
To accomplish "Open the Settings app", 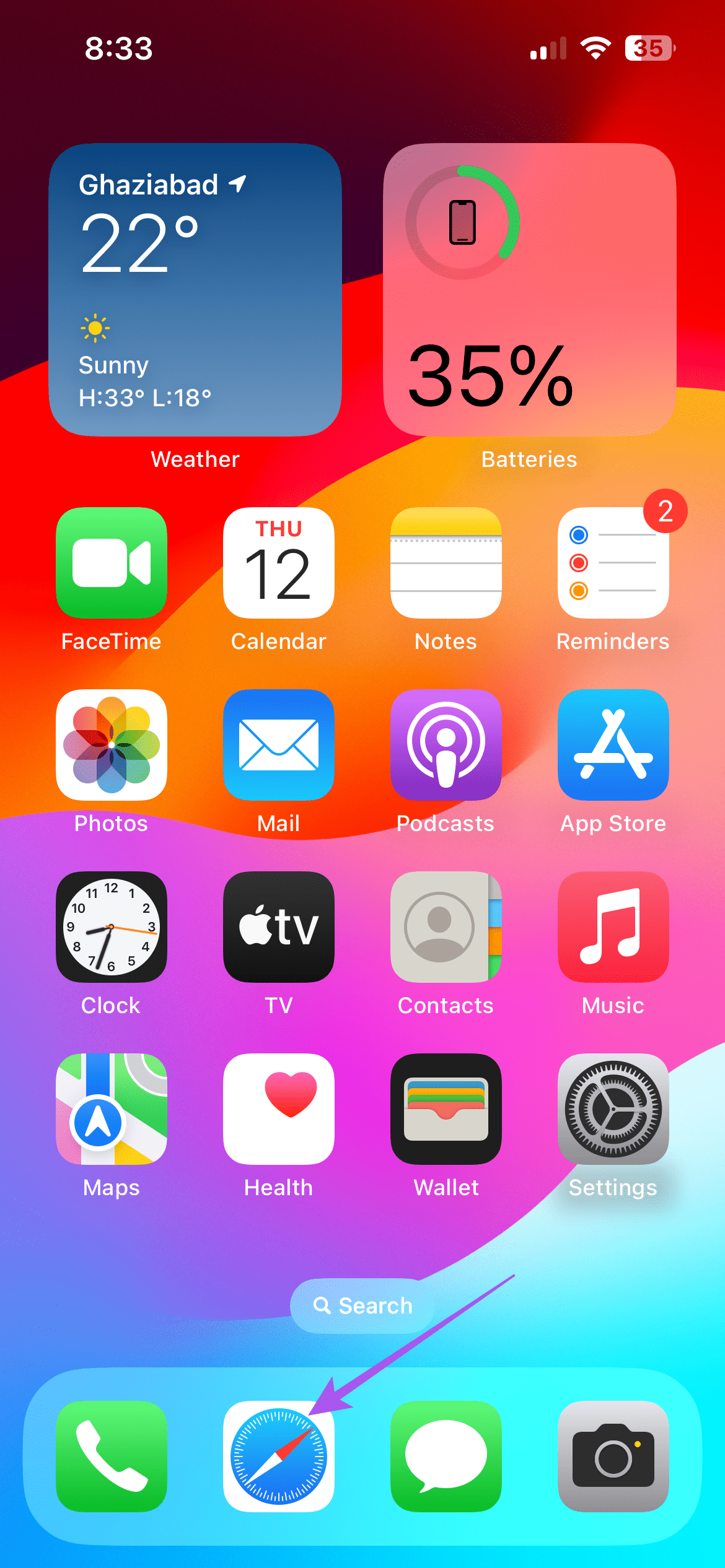I will pos(613,1110).
